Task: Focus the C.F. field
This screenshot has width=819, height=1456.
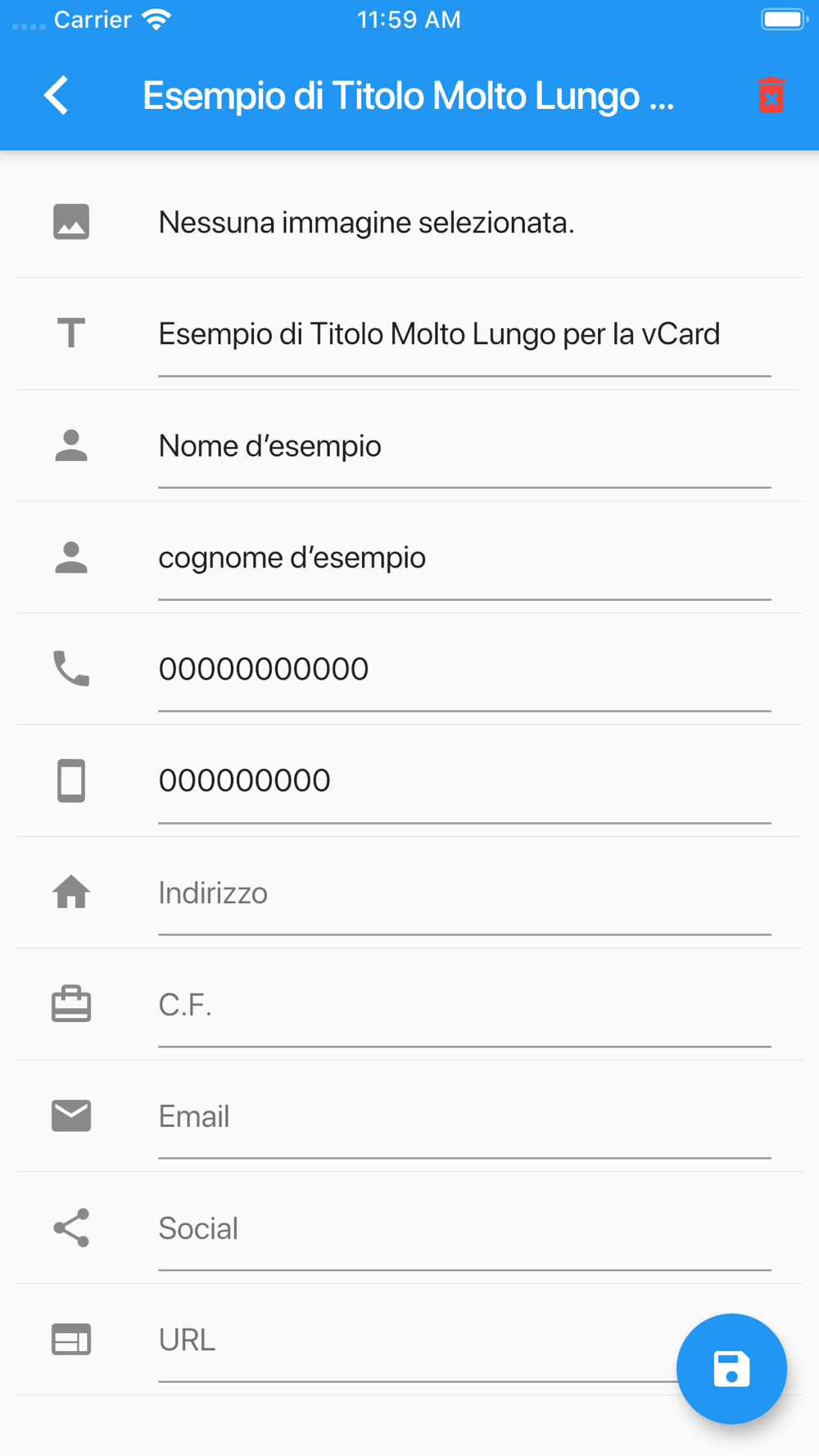Action: pos(464,1005)
